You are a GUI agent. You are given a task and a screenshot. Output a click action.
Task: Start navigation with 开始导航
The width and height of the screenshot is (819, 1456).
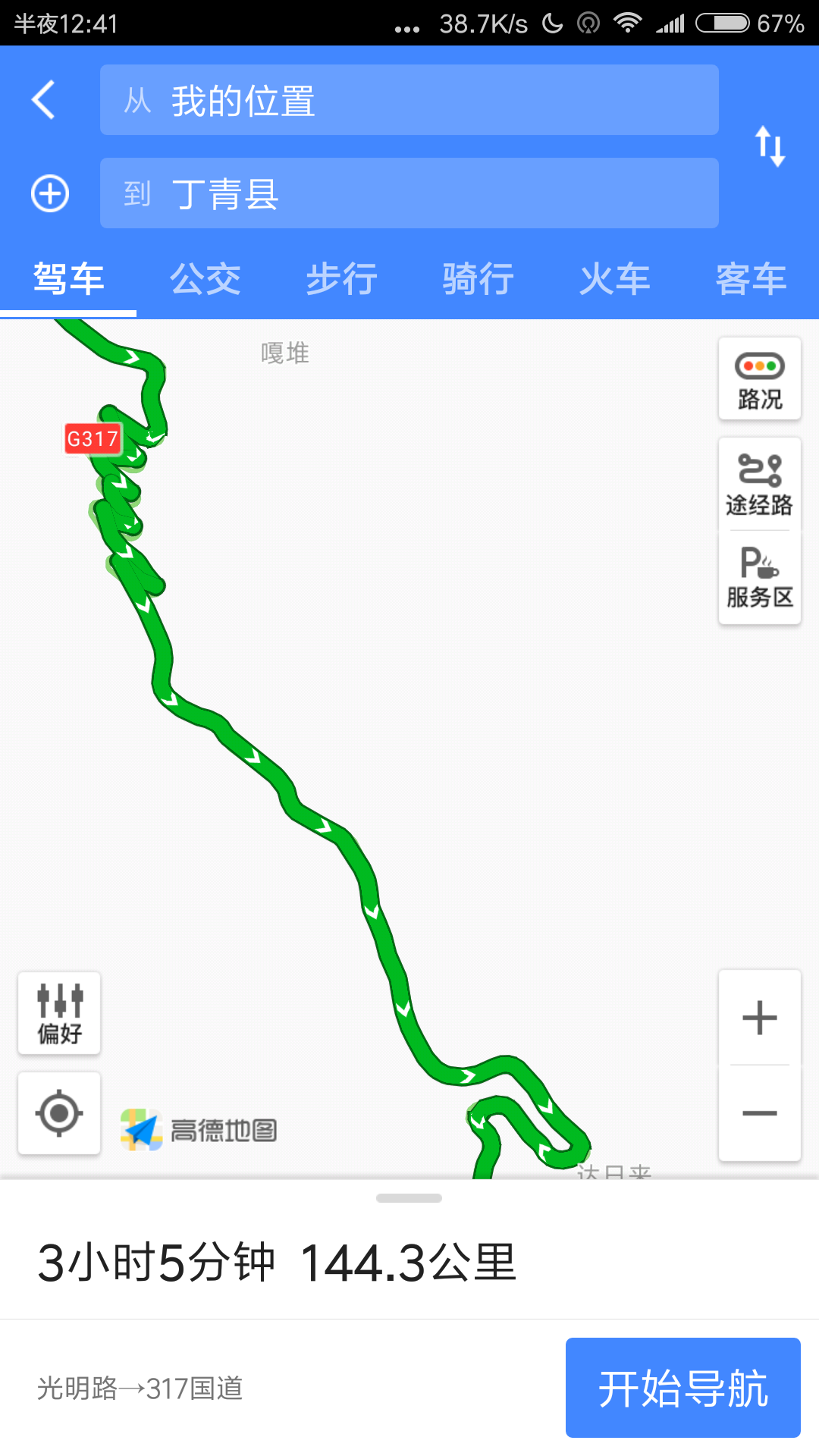(x=682, y=1388)
